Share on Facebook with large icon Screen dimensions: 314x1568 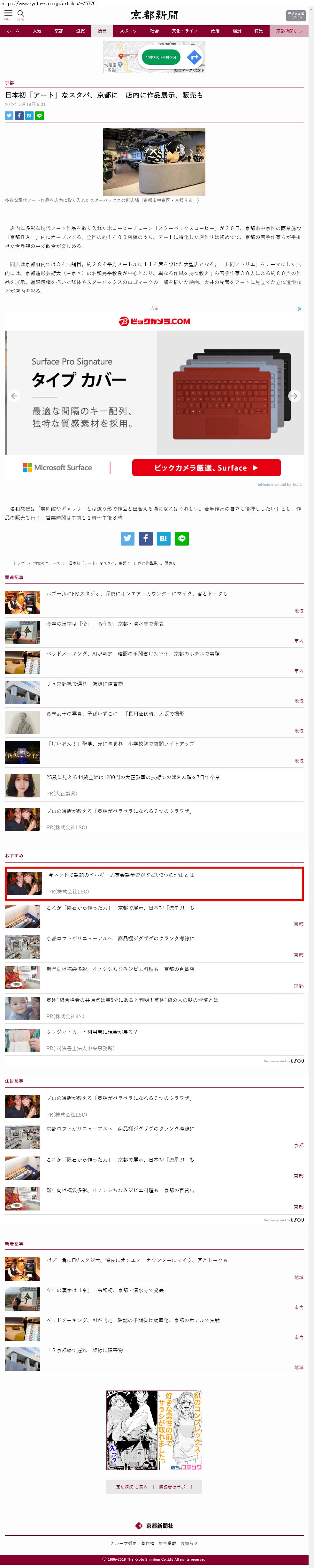pyautogui.click(x=145, y=538)
